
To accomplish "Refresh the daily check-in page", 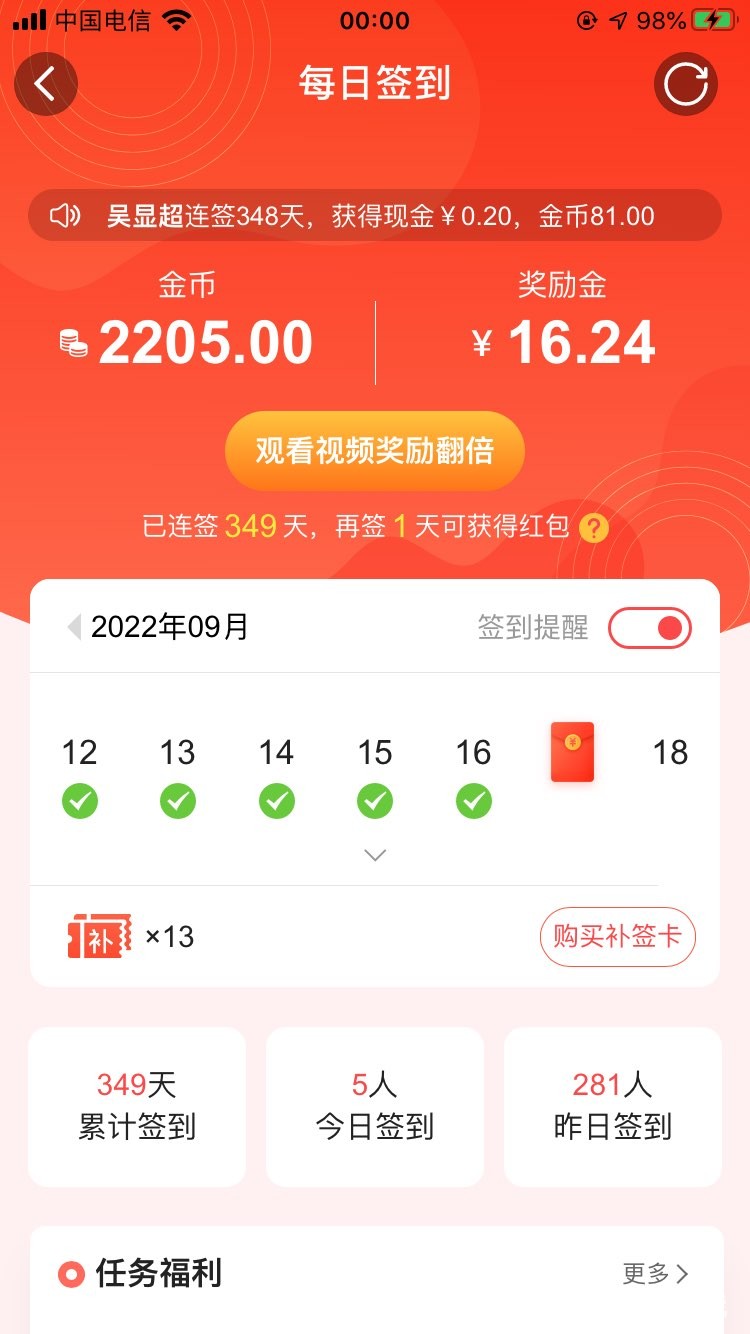I will point(686,84).
